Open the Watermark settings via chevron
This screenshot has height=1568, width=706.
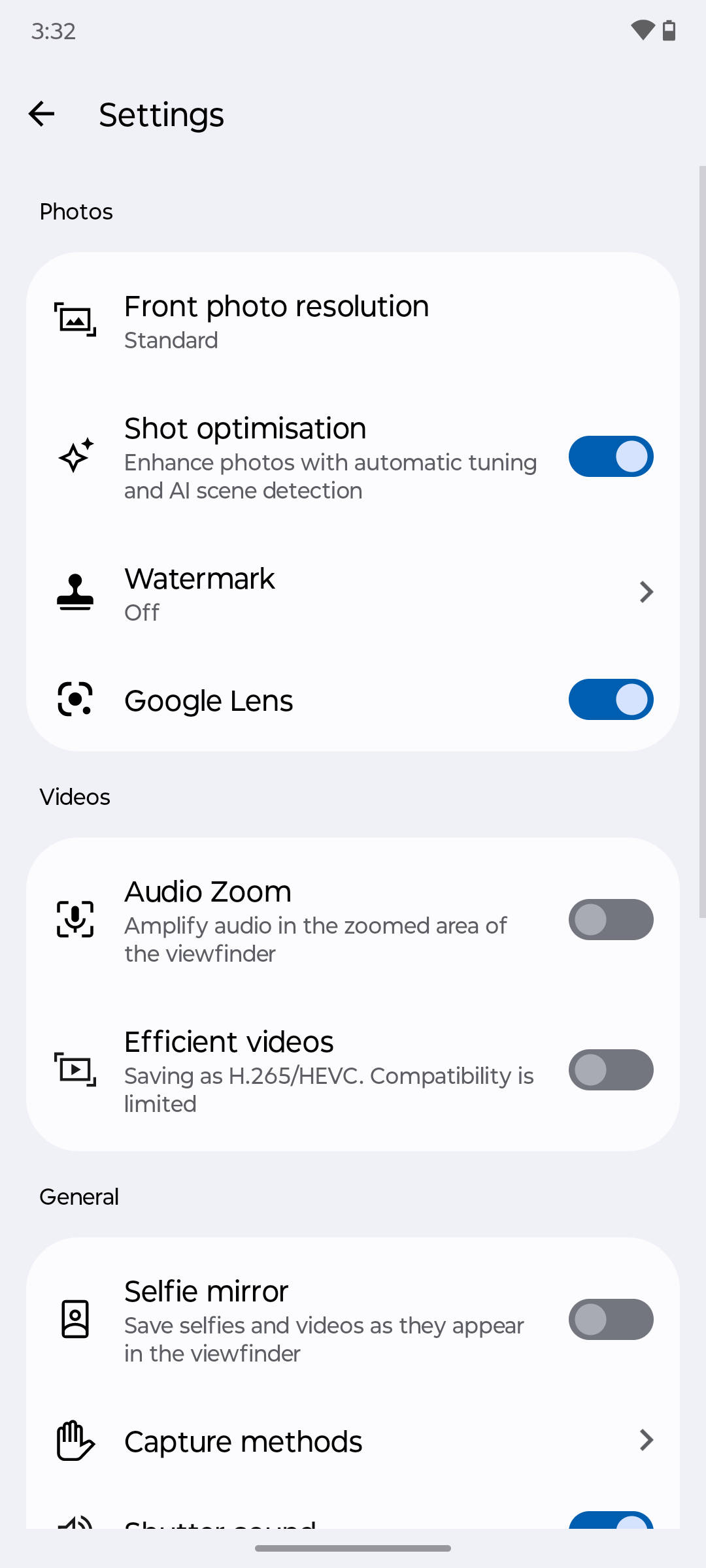[647, 593]
